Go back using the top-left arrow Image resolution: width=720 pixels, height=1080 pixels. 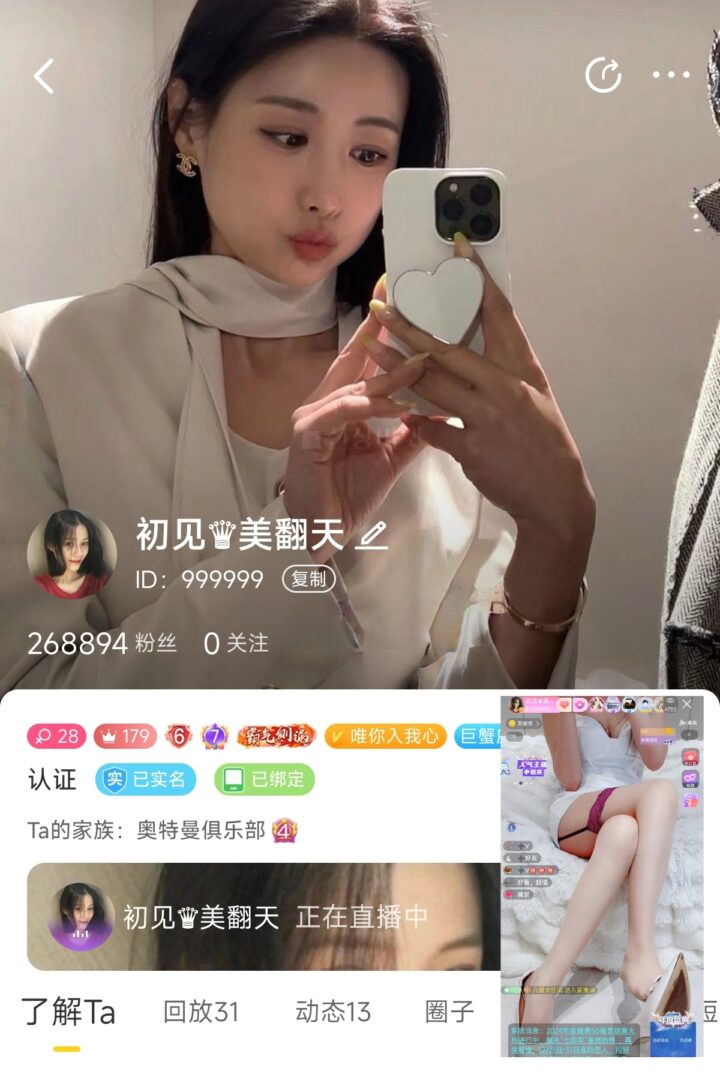coord(44,76)
